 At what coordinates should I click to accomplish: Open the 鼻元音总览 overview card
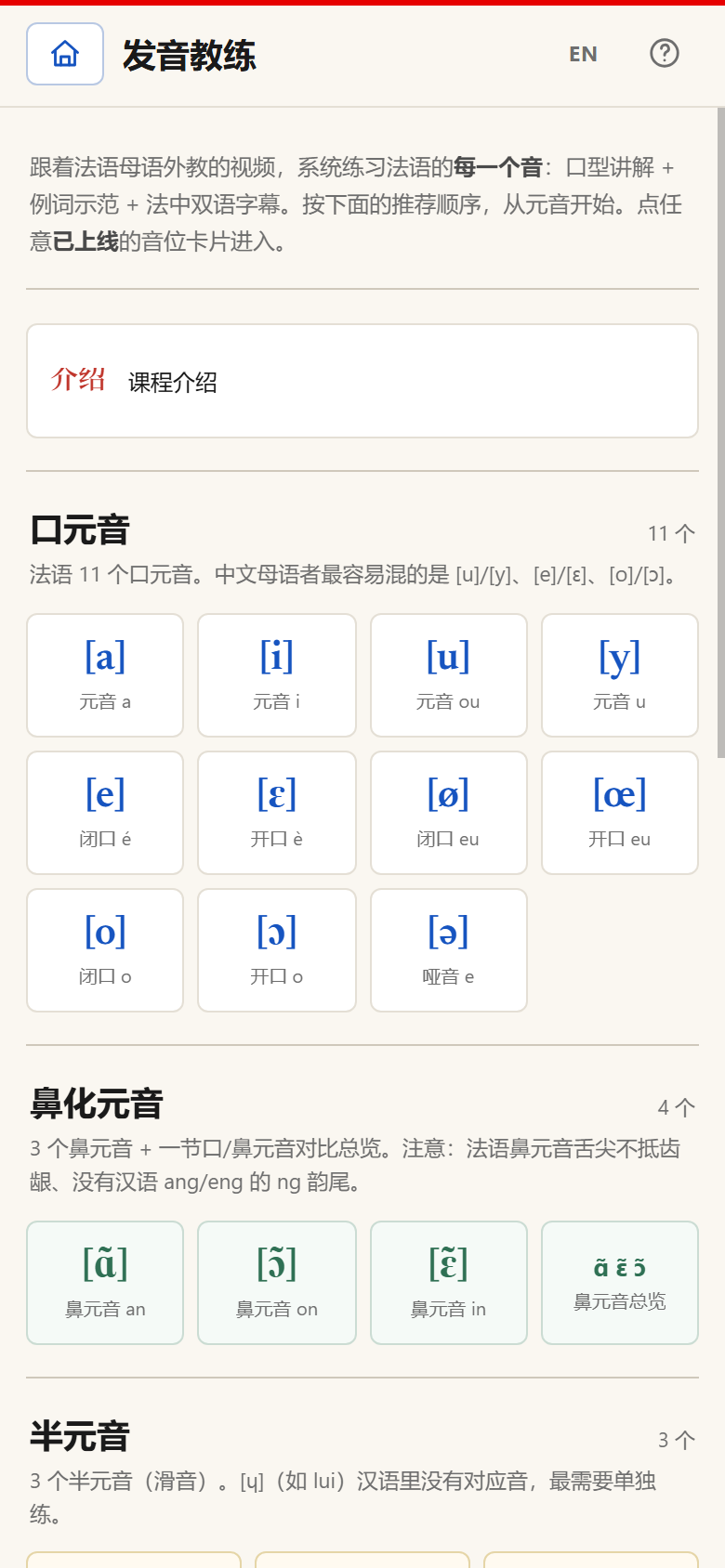620,1283
